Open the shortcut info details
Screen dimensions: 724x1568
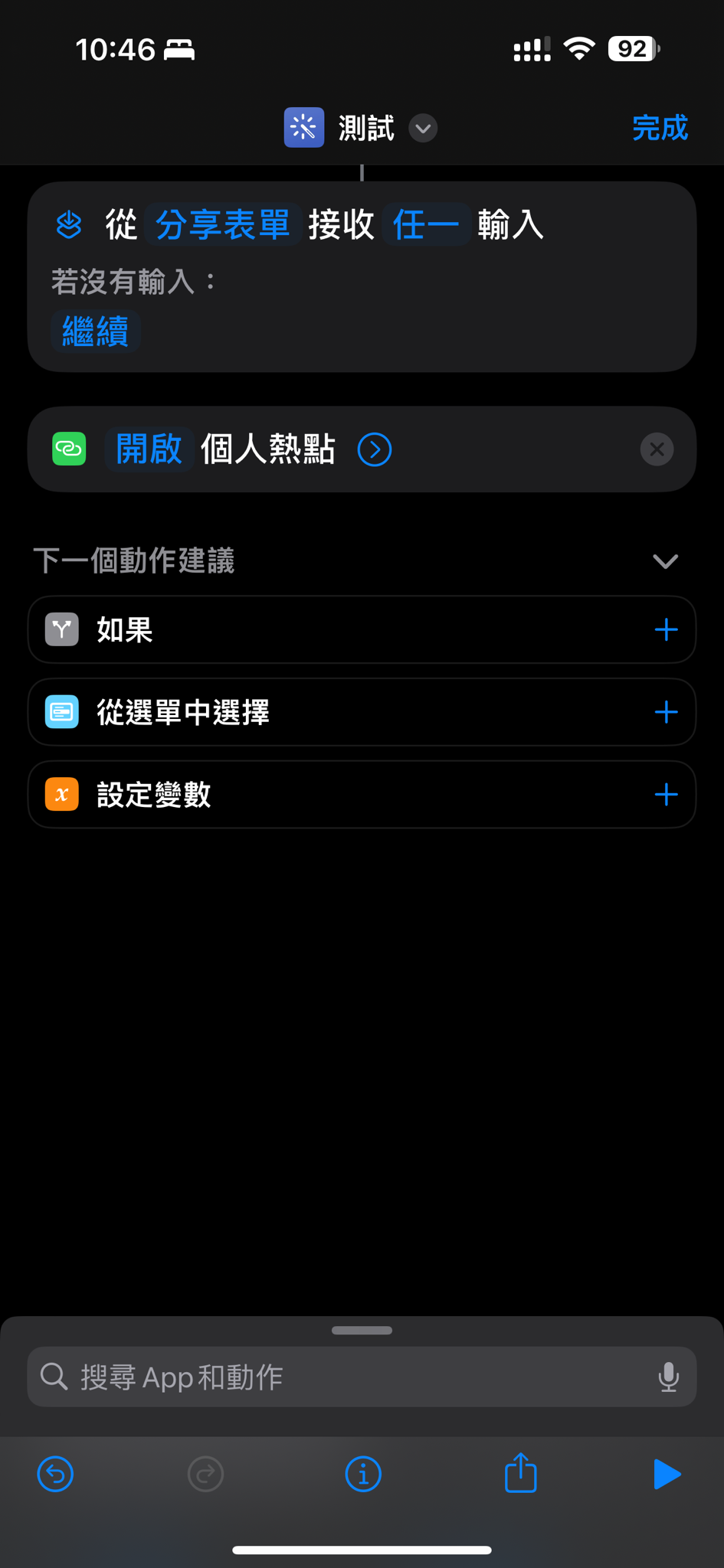(x=363, y=1474)
